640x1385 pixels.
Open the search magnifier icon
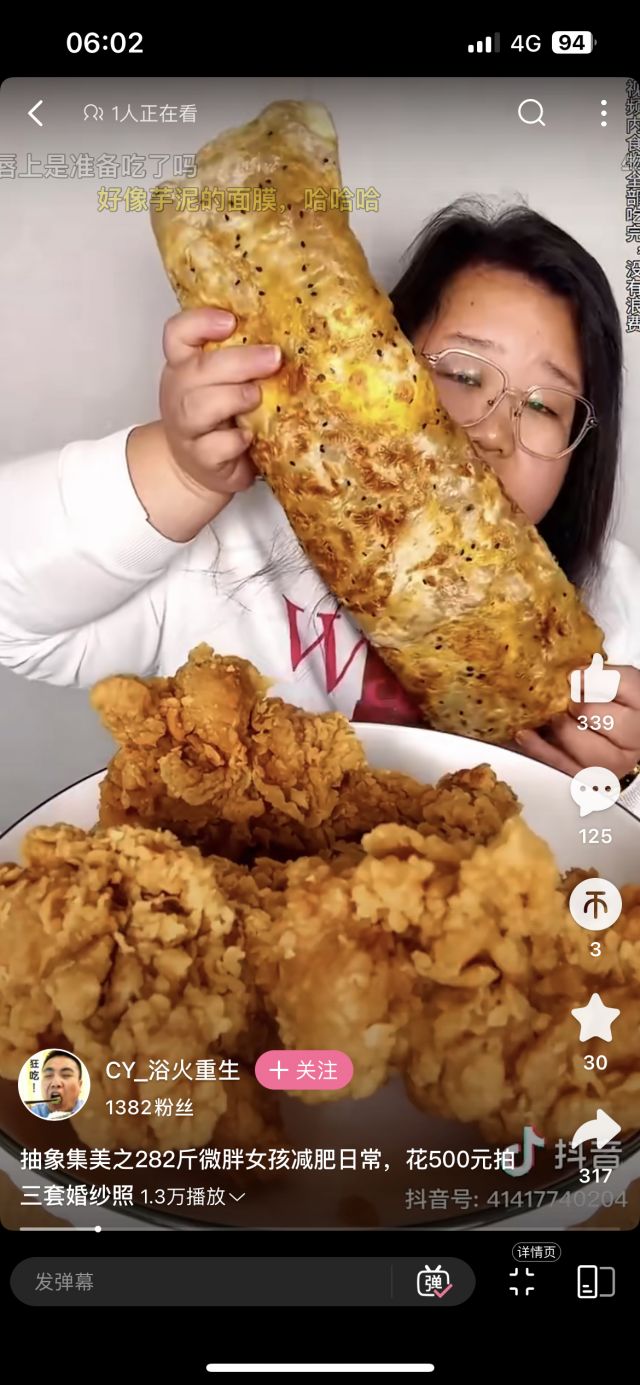[x=531, y=112]
